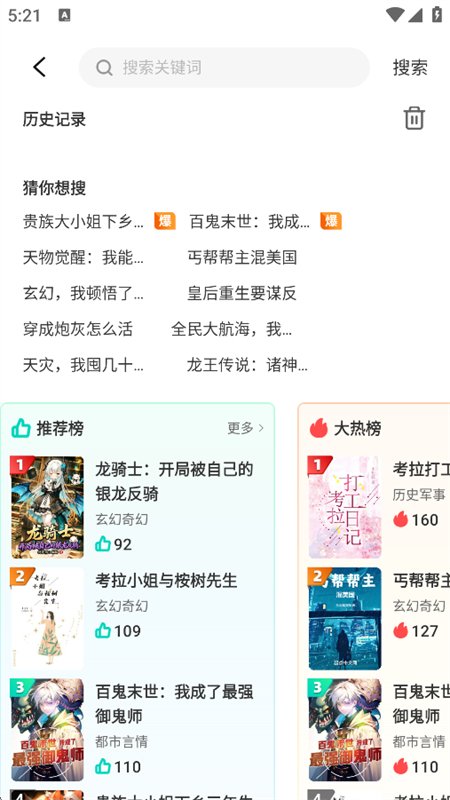The width and height of the screenshot is (450, 800).
Task: Open 龙骑士：开局被自己的银龙反骑 in 推荐榜
Action: coord(138,507)
